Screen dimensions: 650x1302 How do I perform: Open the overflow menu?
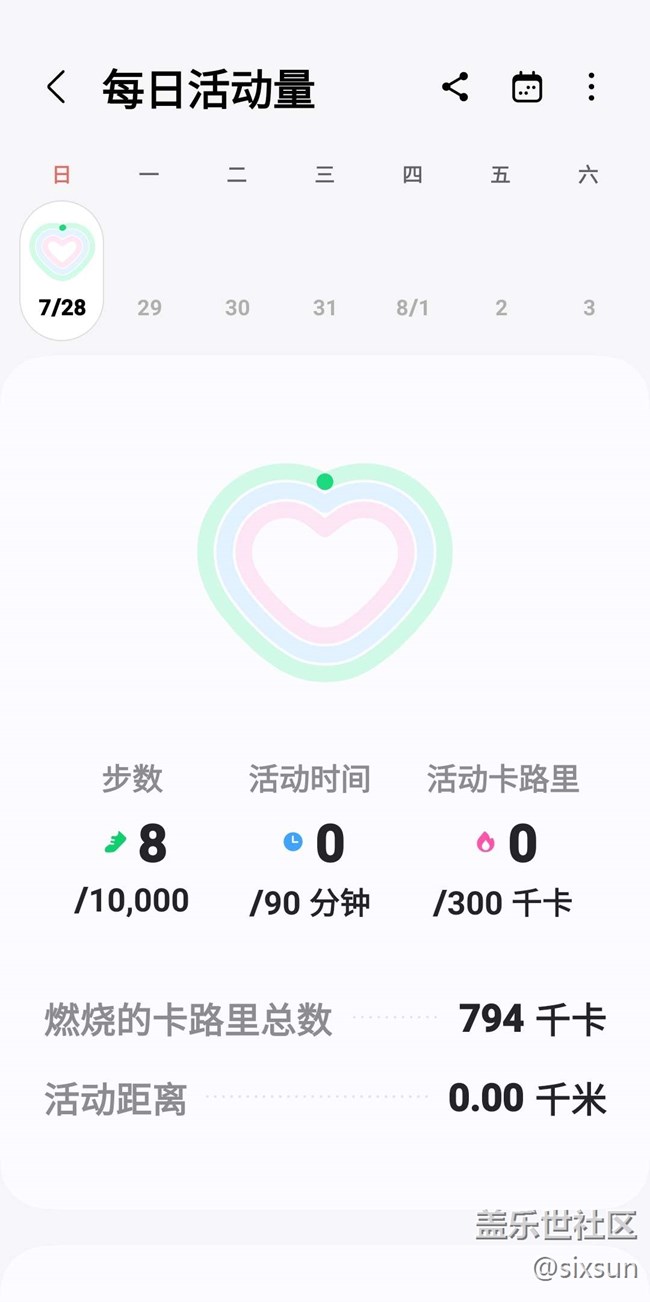[x=591, y=88]
